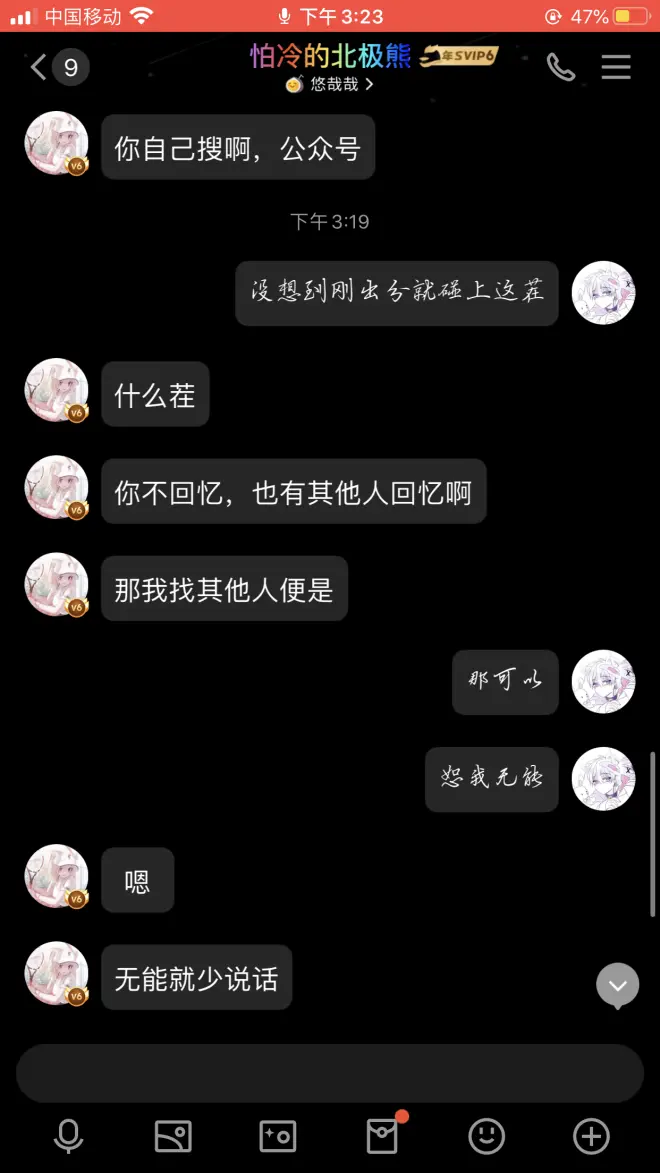
Task: Go back to the message list
Action: [x=40, y=67]
